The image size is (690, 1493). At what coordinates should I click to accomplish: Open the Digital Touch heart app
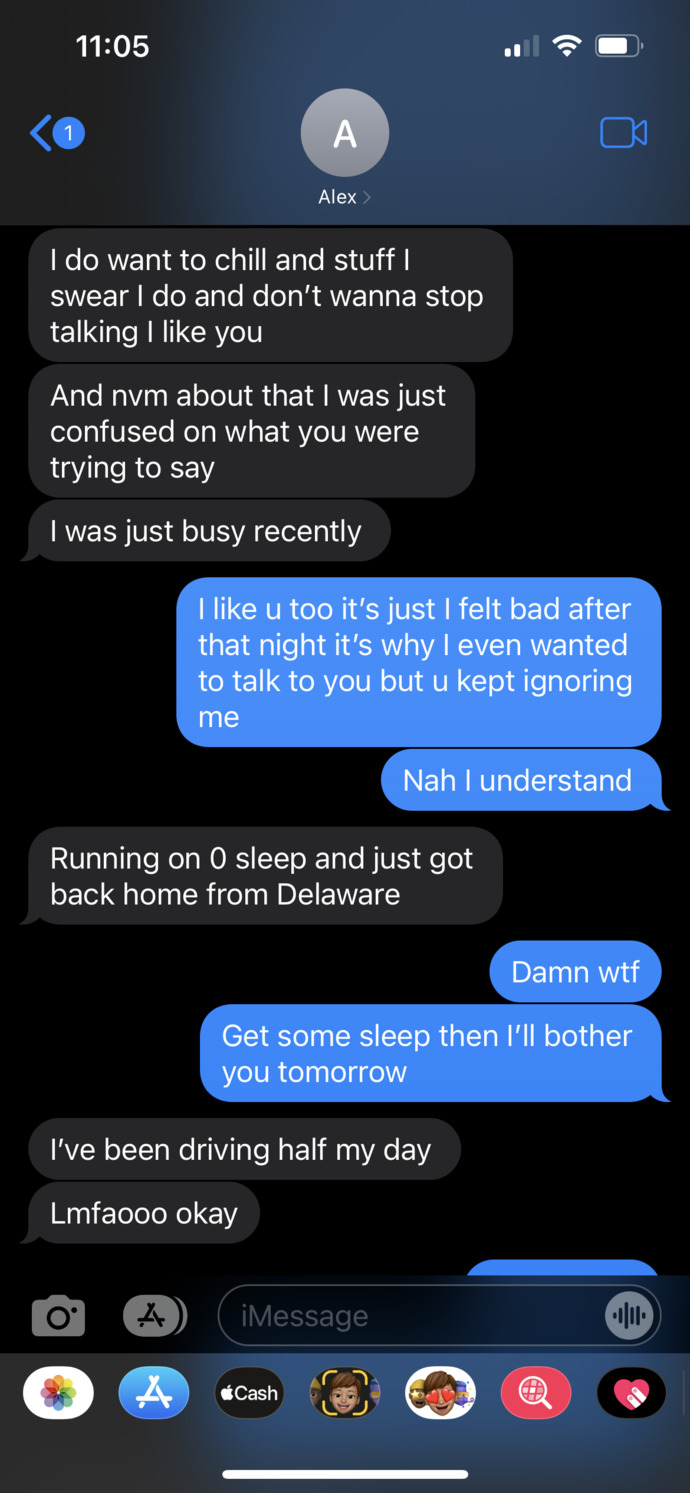(631, 1393)
